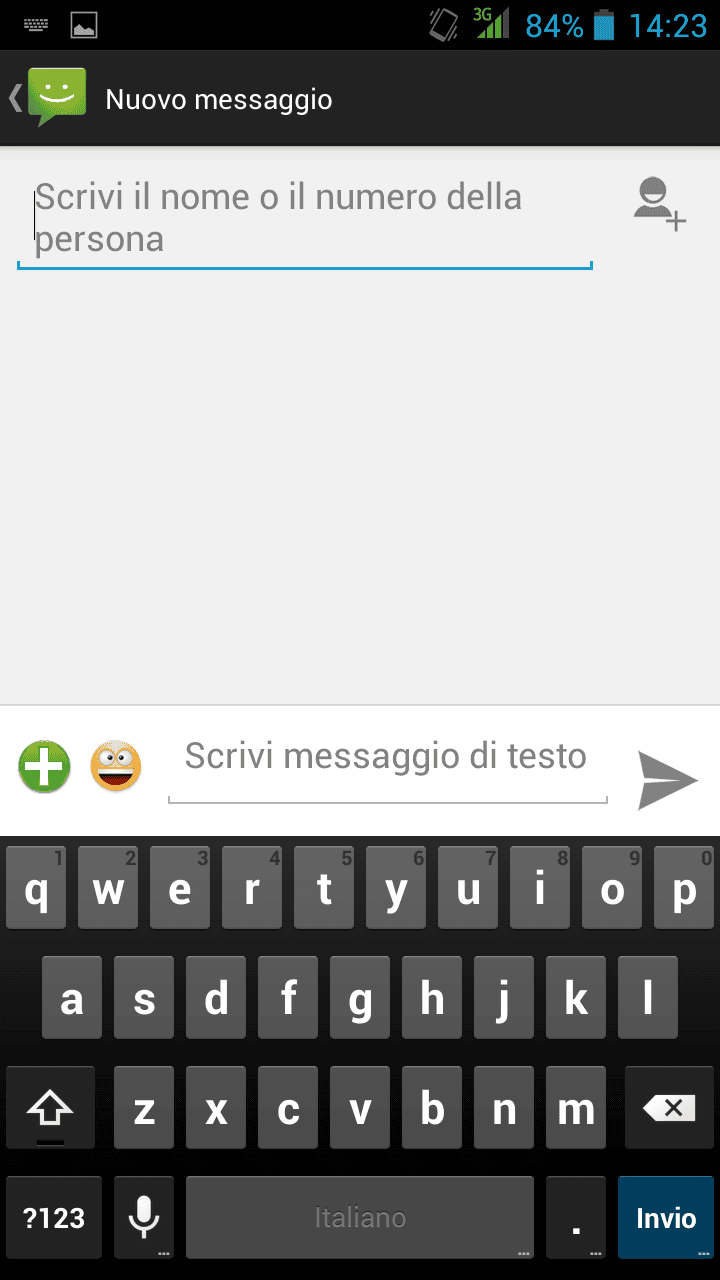Open the add contact picker icon

[x=660, y=203]
